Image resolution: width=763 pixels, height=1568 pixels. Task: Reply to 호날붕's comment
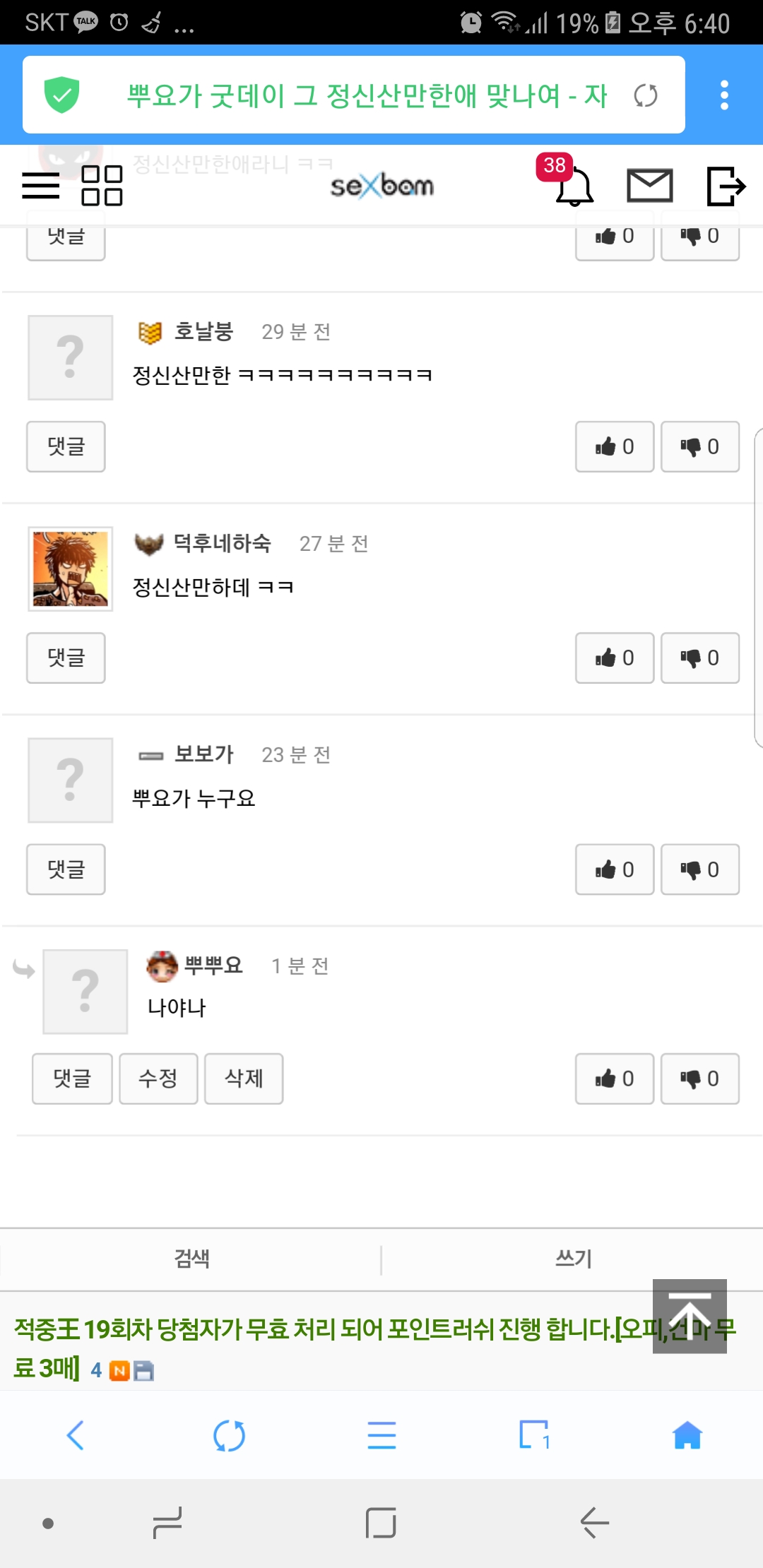pyautogui.click(x=66, y=446)
